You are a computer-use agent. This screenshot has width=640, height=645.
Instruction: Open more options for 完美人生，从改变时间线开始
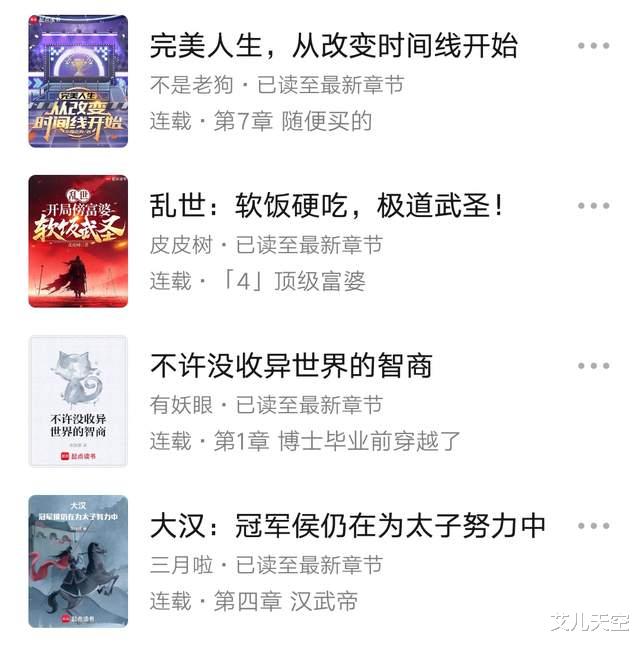pyautogui.click(x=593, y=46)
